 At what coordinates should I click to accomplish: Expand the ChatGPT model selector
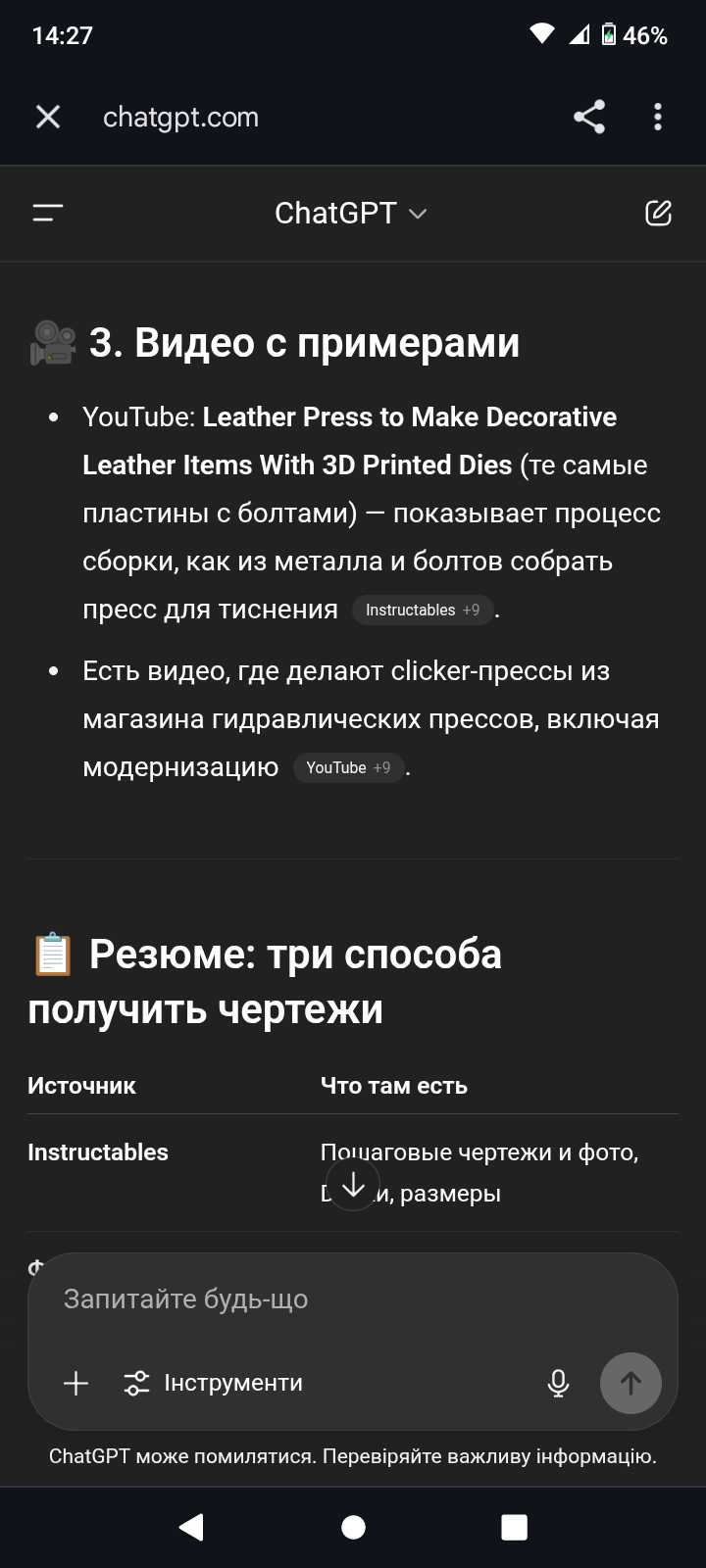(x=350, y=213)
